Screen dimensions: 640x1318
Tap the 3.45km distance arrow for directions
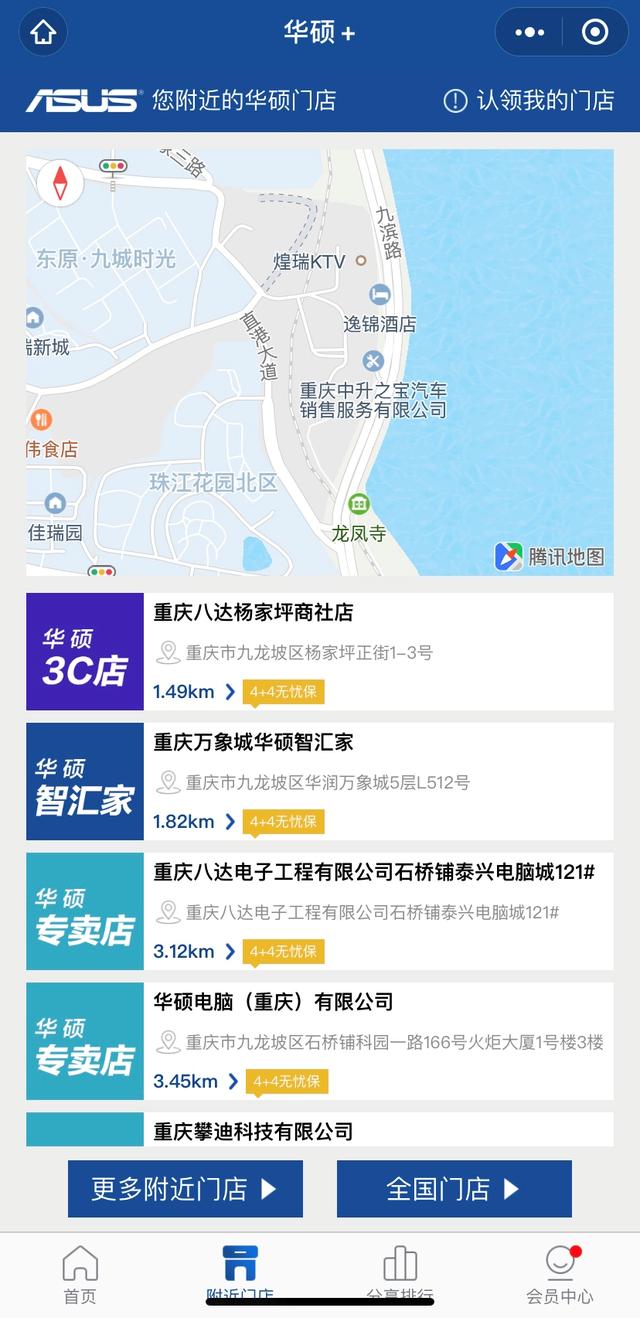click(233, 1082)
